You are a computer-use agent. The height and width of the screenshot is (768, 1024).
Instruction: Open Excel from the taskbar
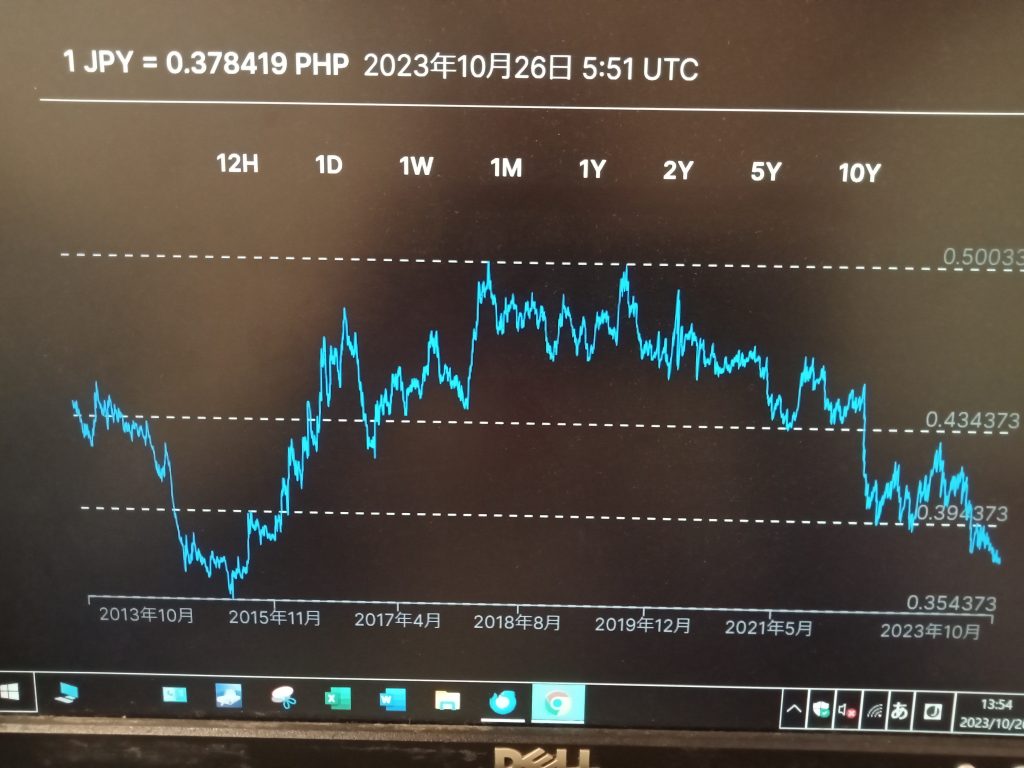tap(337, 699)
